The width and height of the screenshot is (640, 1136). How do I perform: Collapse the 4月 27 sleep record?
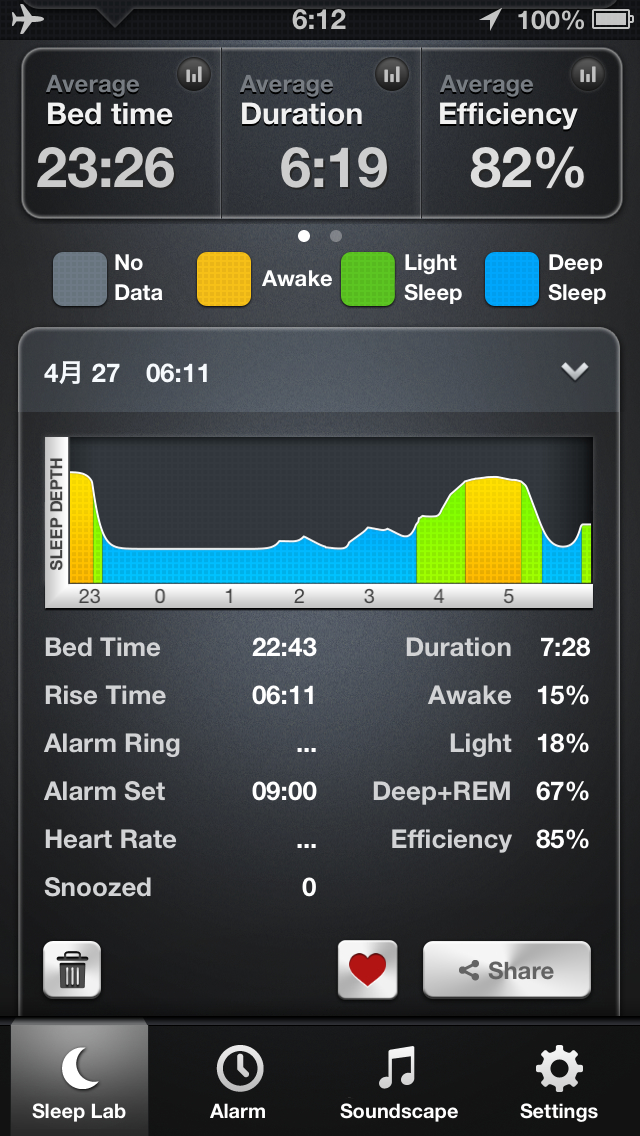click(574, 372)
